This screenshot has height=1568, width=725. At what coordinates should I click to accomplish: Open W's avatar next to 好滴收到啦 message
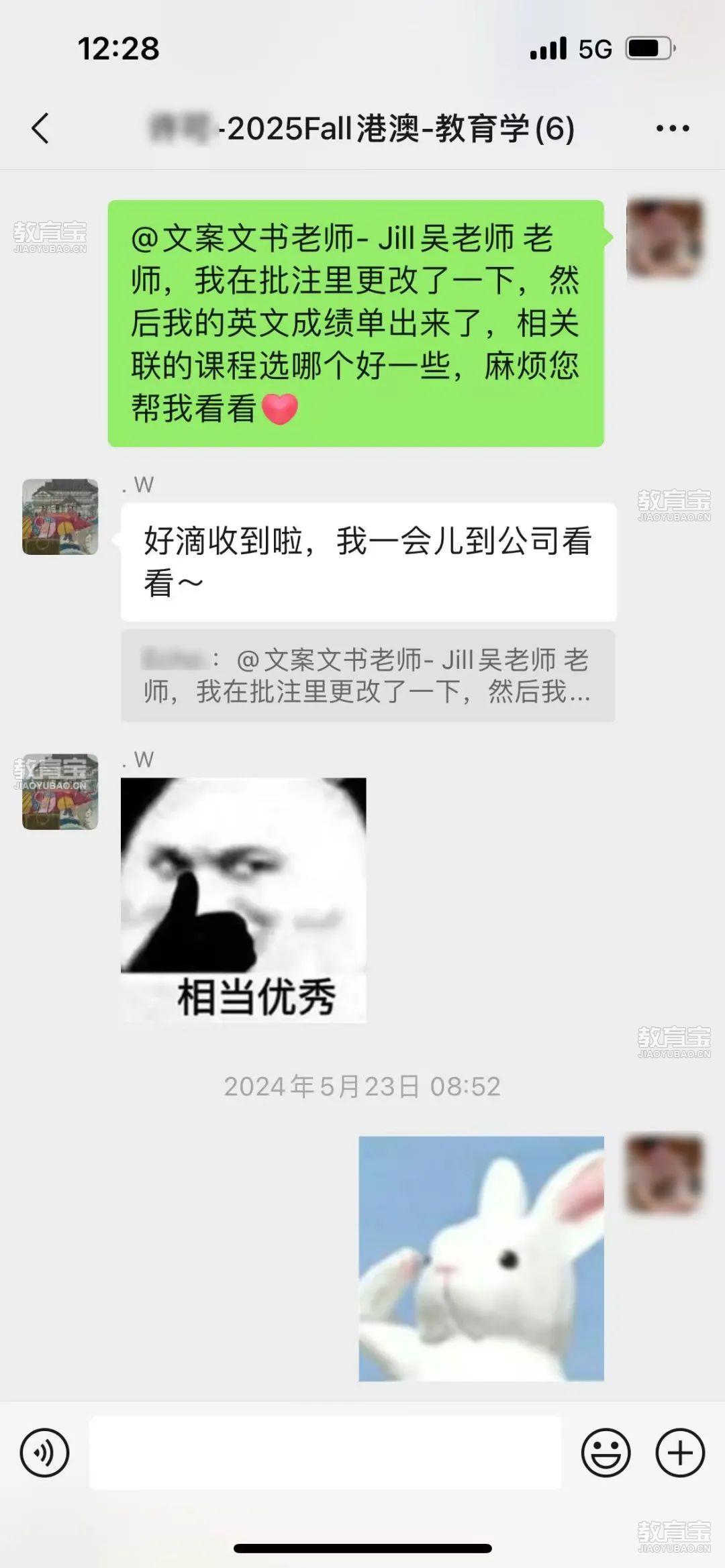click(x=60, y=517)
